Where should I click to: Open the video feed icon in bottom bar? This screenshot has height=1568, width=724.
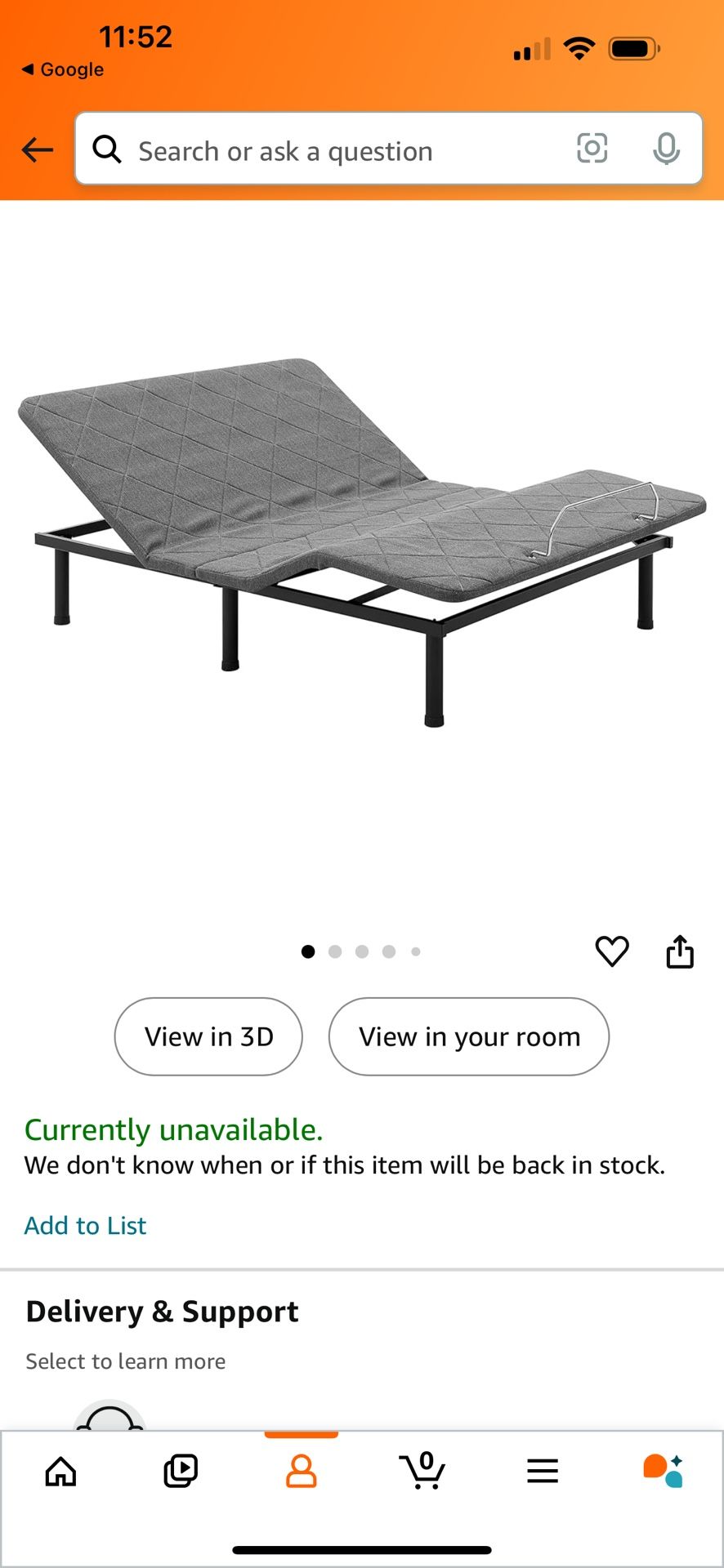181,1470
